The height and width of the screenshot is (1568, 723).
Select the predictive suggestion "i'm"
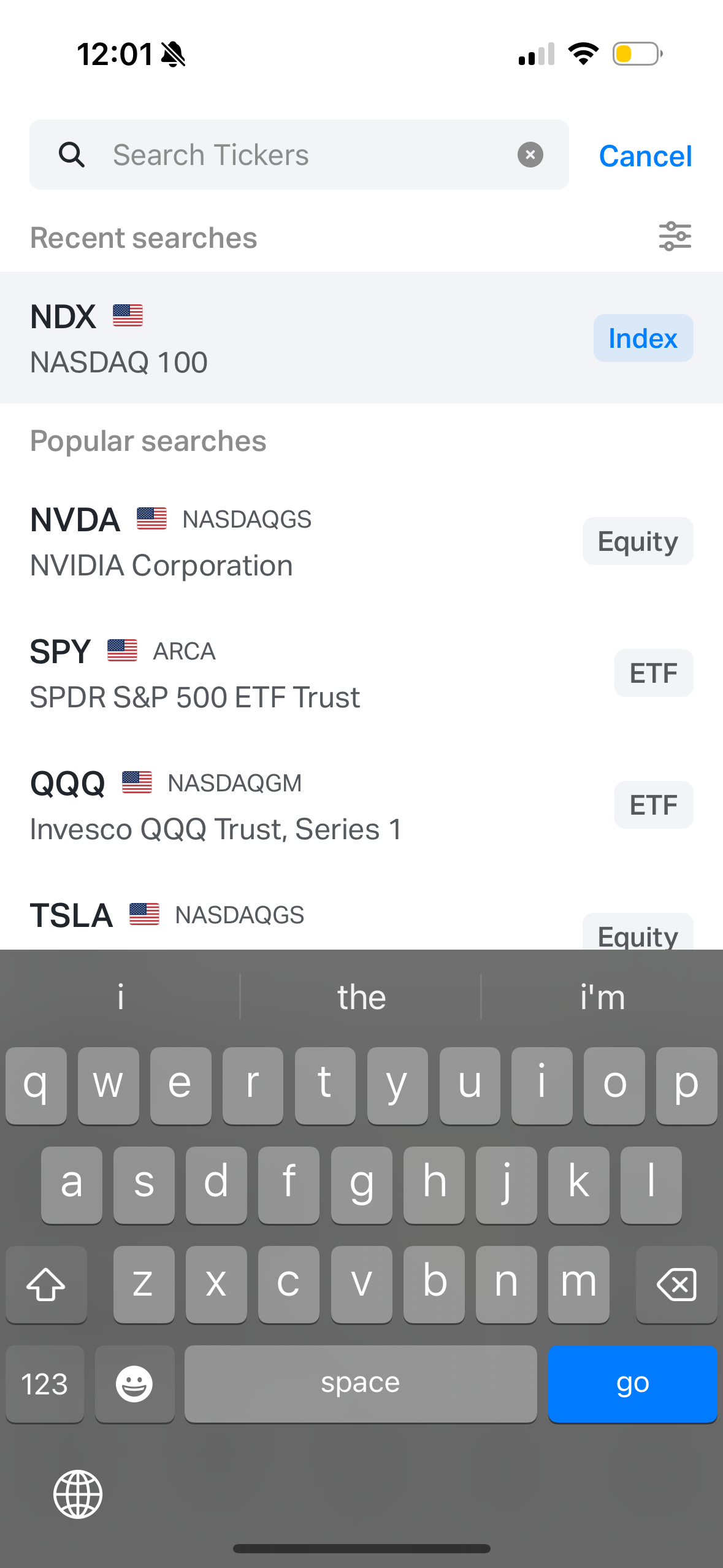[602, 997]
